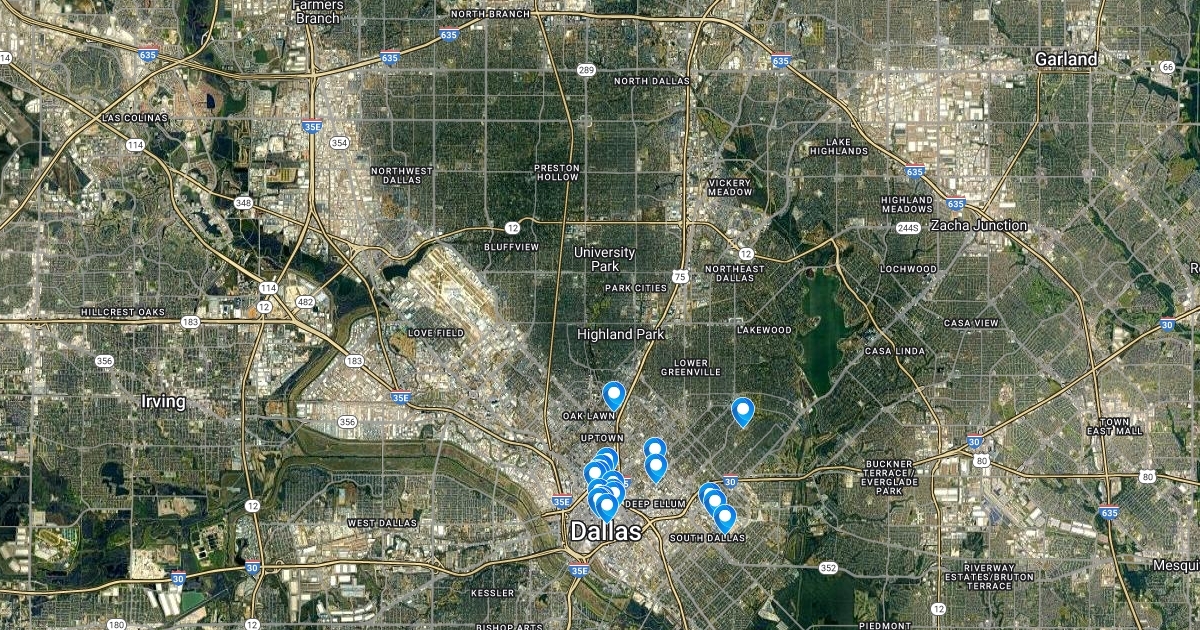Tap the map pin above Oak Lawn
The height and width of the screenshot is (630, 1200).
613,394
